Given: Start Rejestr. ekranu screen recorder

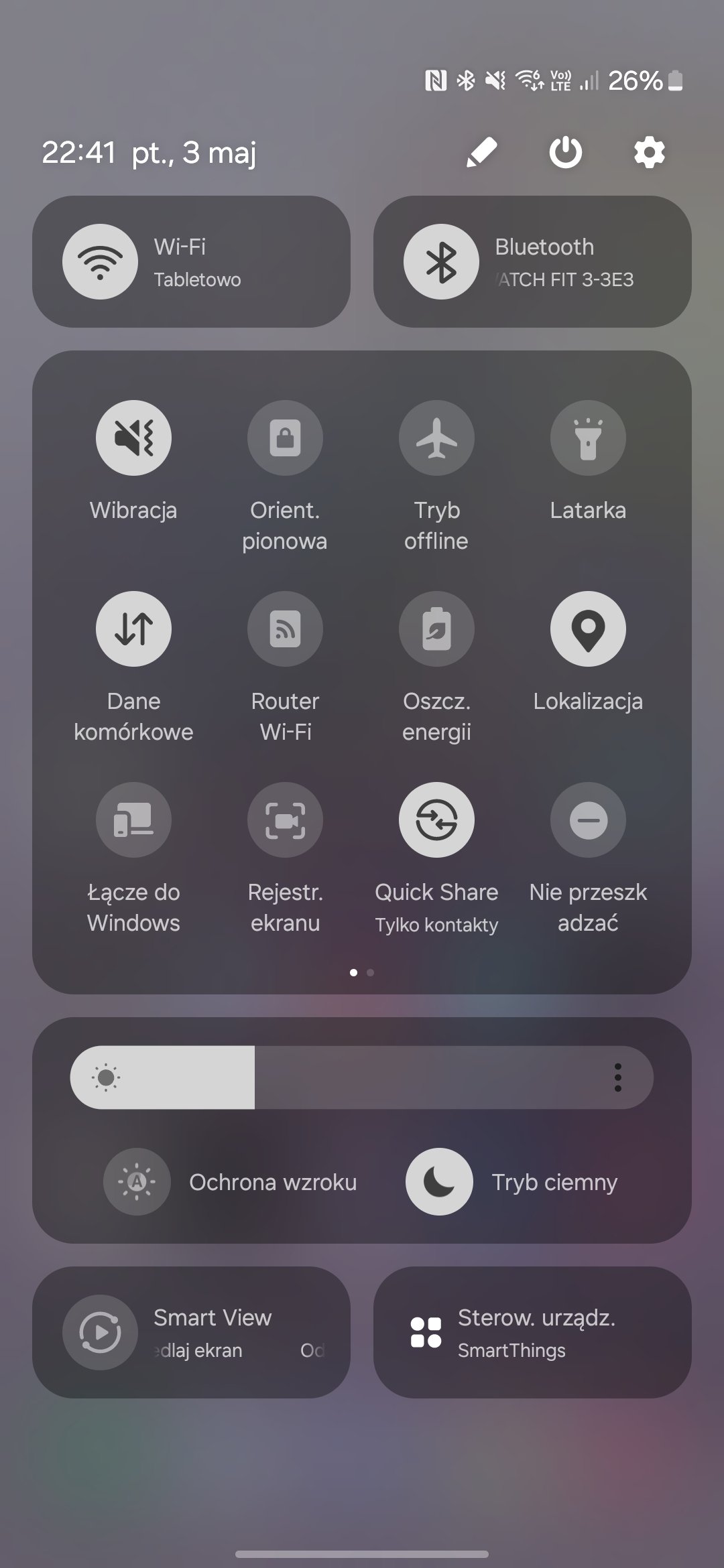Looking at the screenshot, I should 285,820.
